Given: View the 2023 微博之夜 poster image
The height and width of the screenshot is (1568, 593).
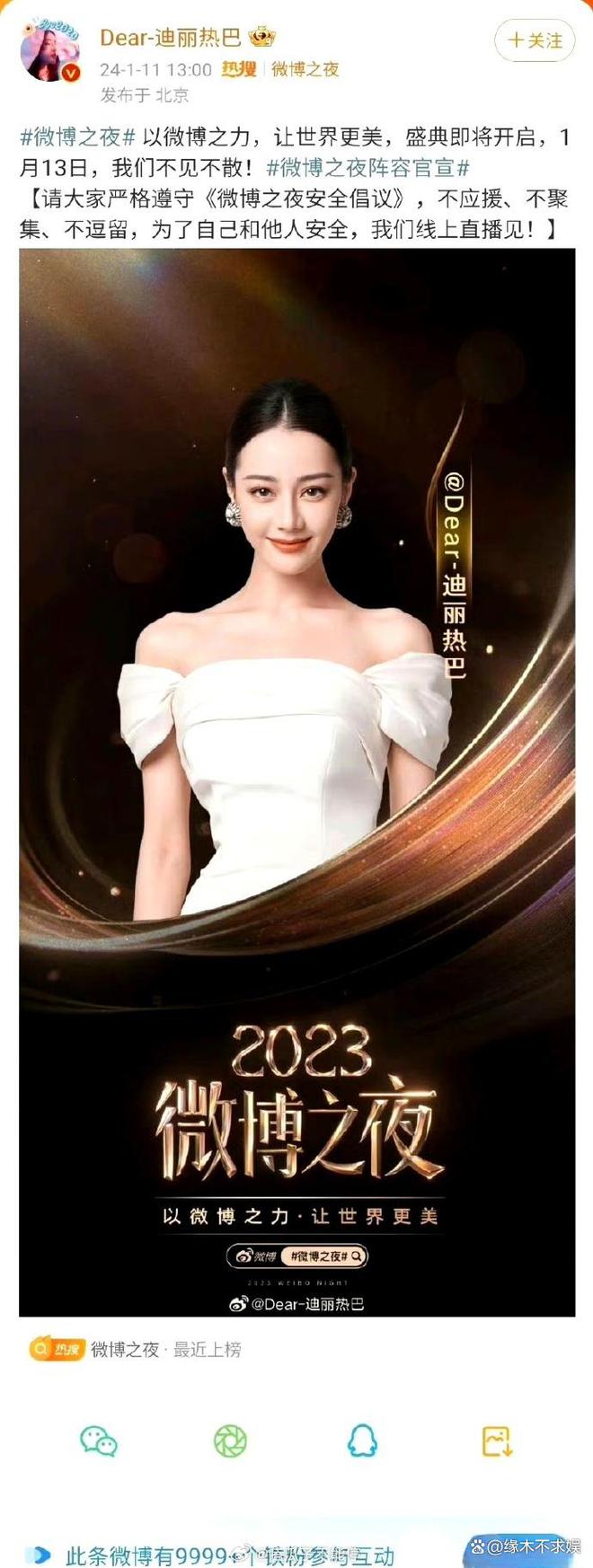Looking at the screenshot, I should 296,781.
